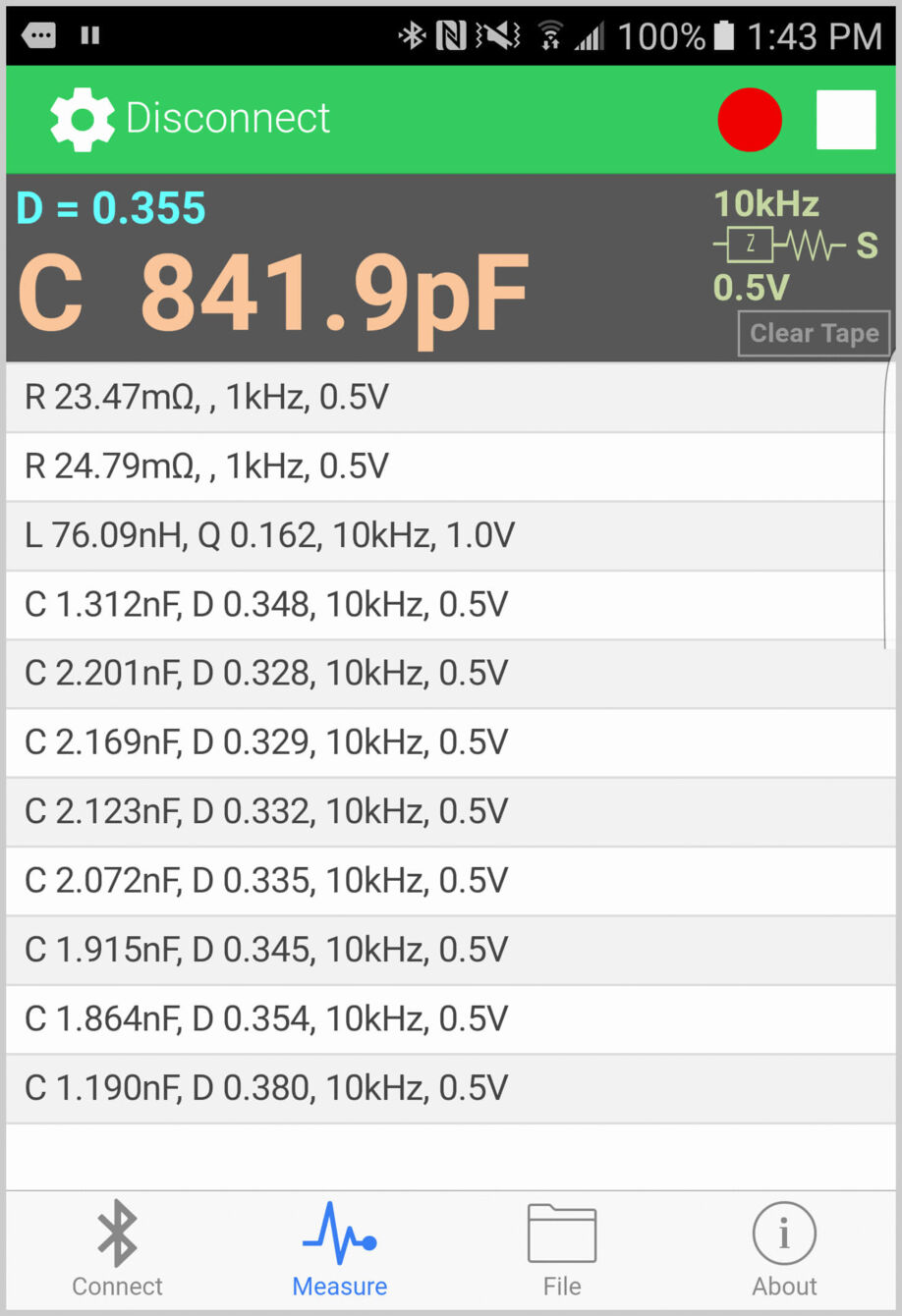Stop recording with the white square
902x1316 pixels.
846,120
